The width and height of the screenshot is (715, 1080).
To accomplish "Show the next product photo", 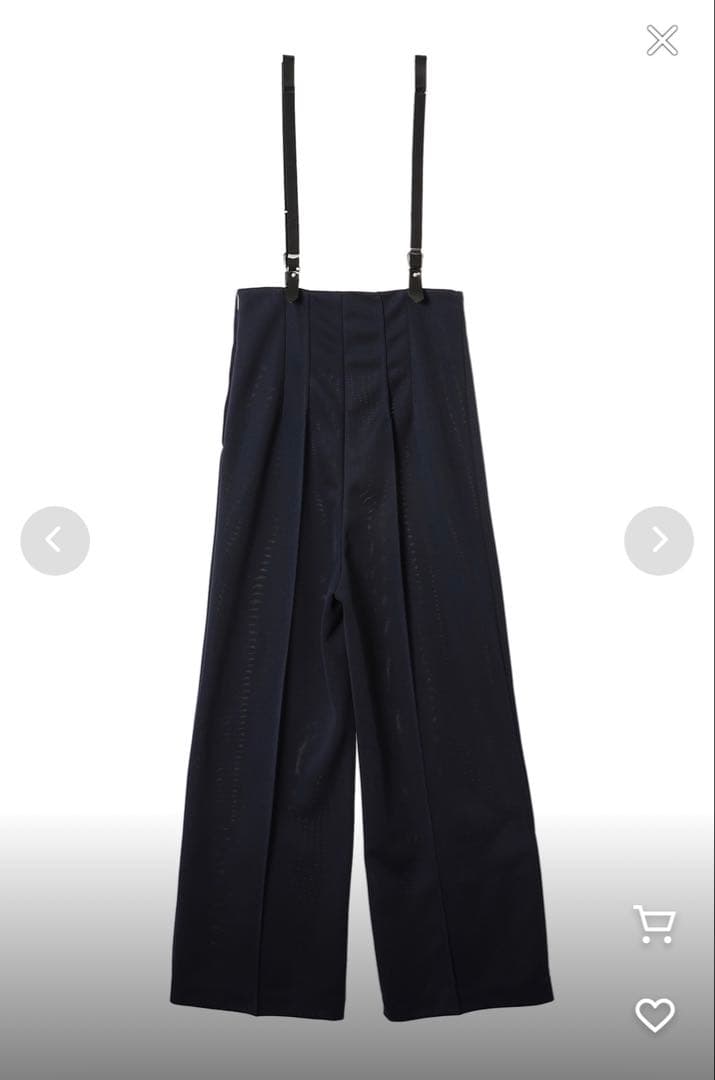I will [x=659, y=541].
